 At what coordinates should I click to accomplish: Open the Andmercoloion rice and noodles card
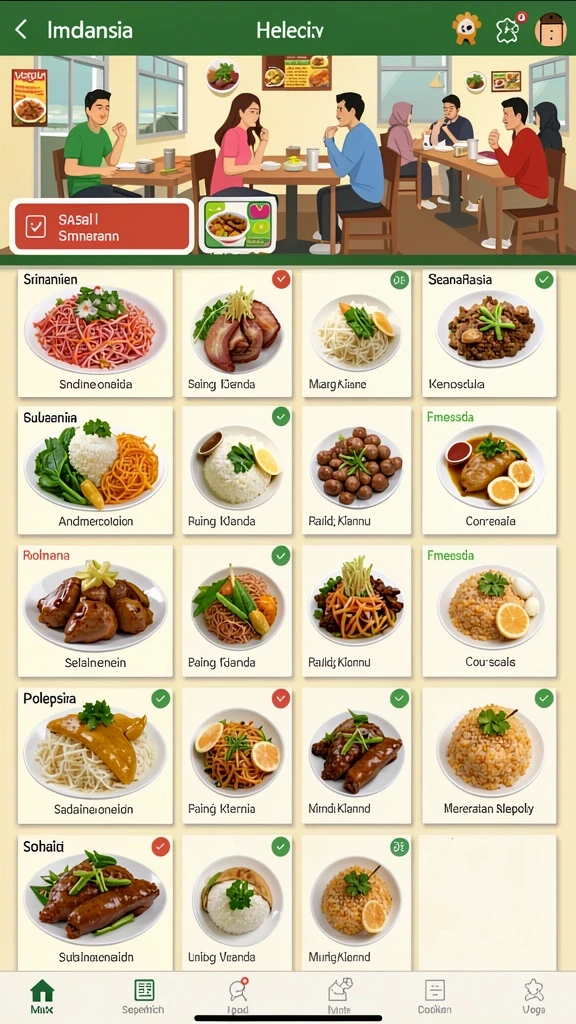[95, 470]
